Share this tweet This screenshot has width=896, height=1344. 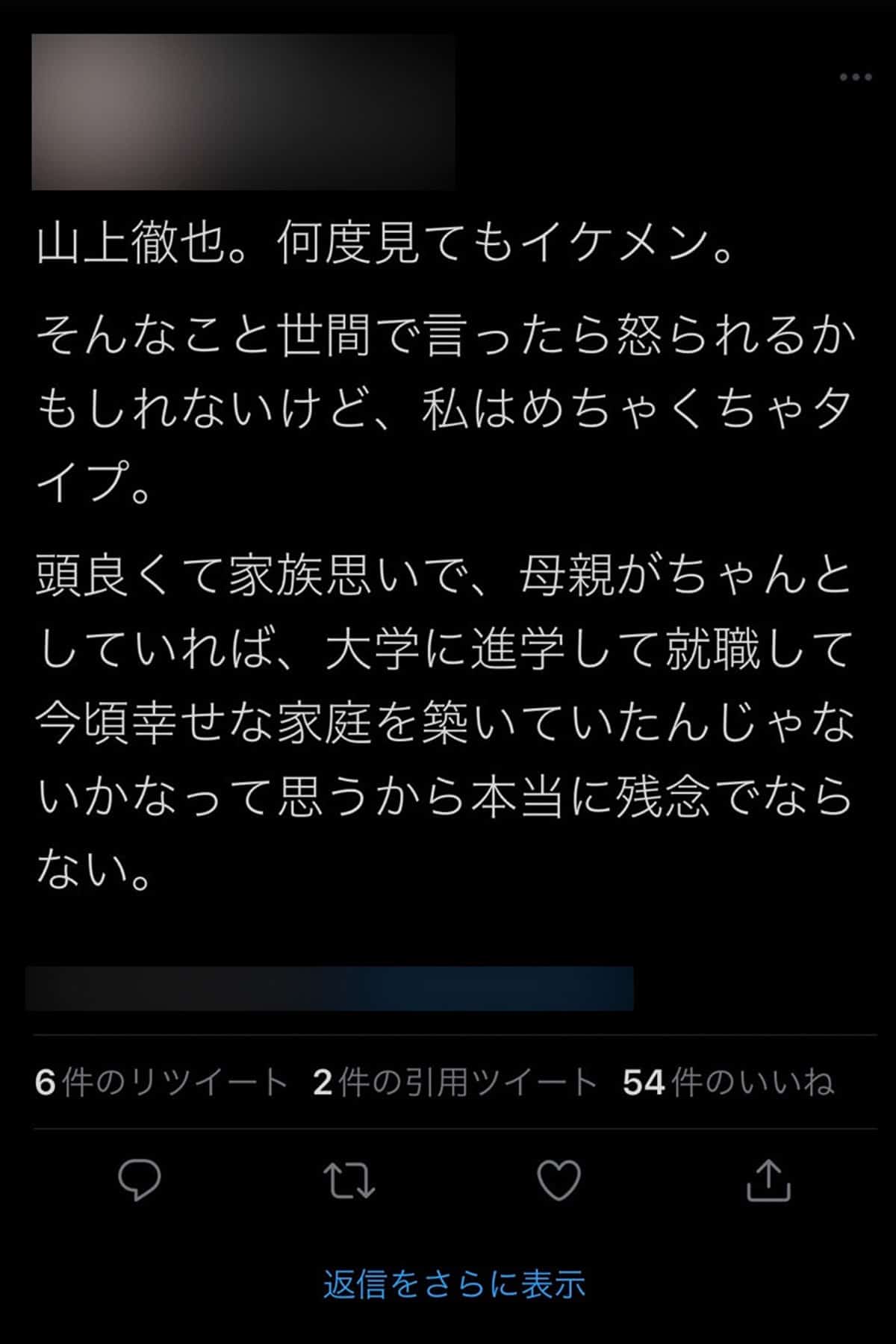coord(768,1180)
